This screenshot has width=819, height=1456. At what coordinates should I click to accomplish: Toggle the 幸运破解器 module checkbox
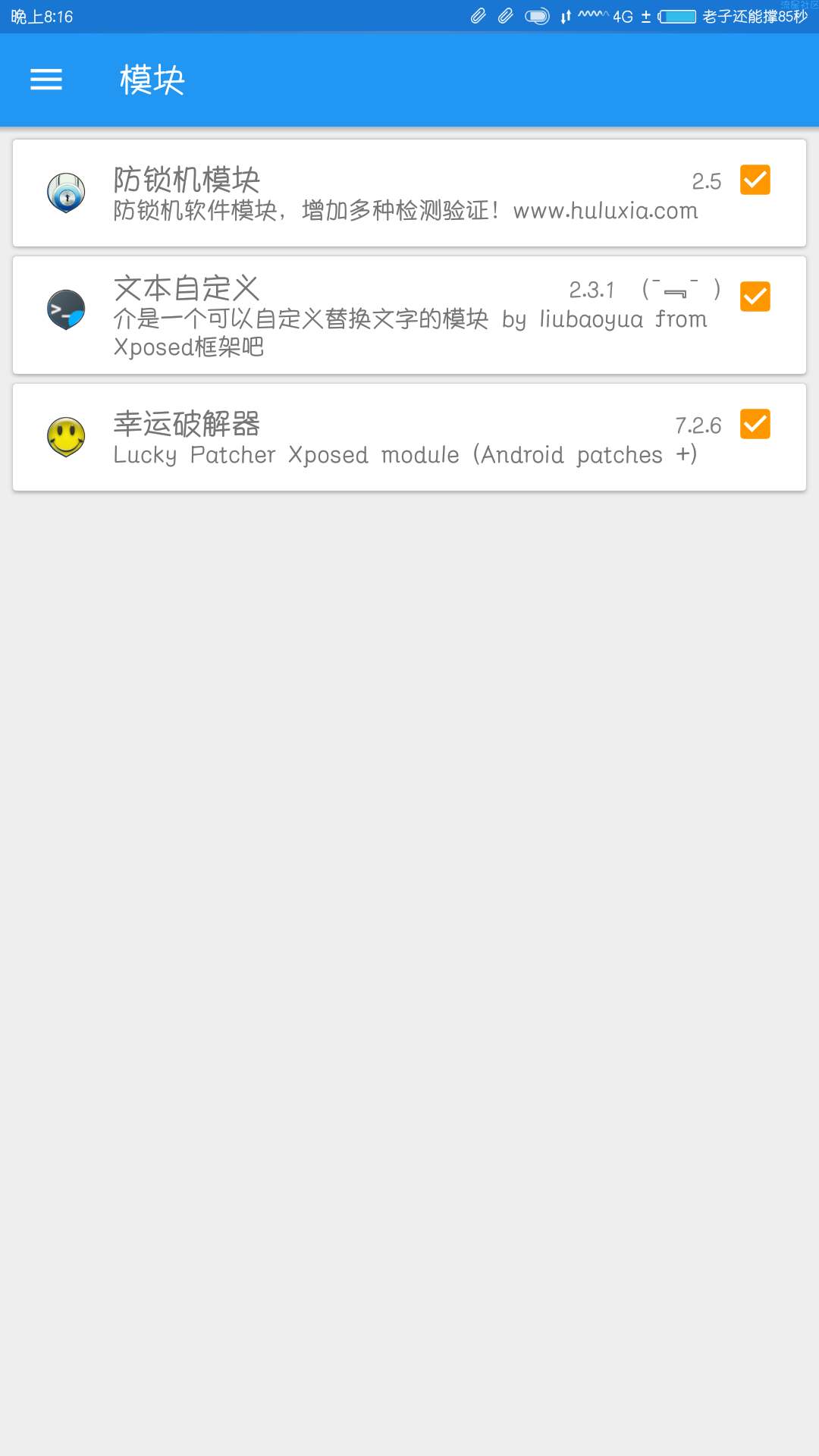[x=755, y=424]
